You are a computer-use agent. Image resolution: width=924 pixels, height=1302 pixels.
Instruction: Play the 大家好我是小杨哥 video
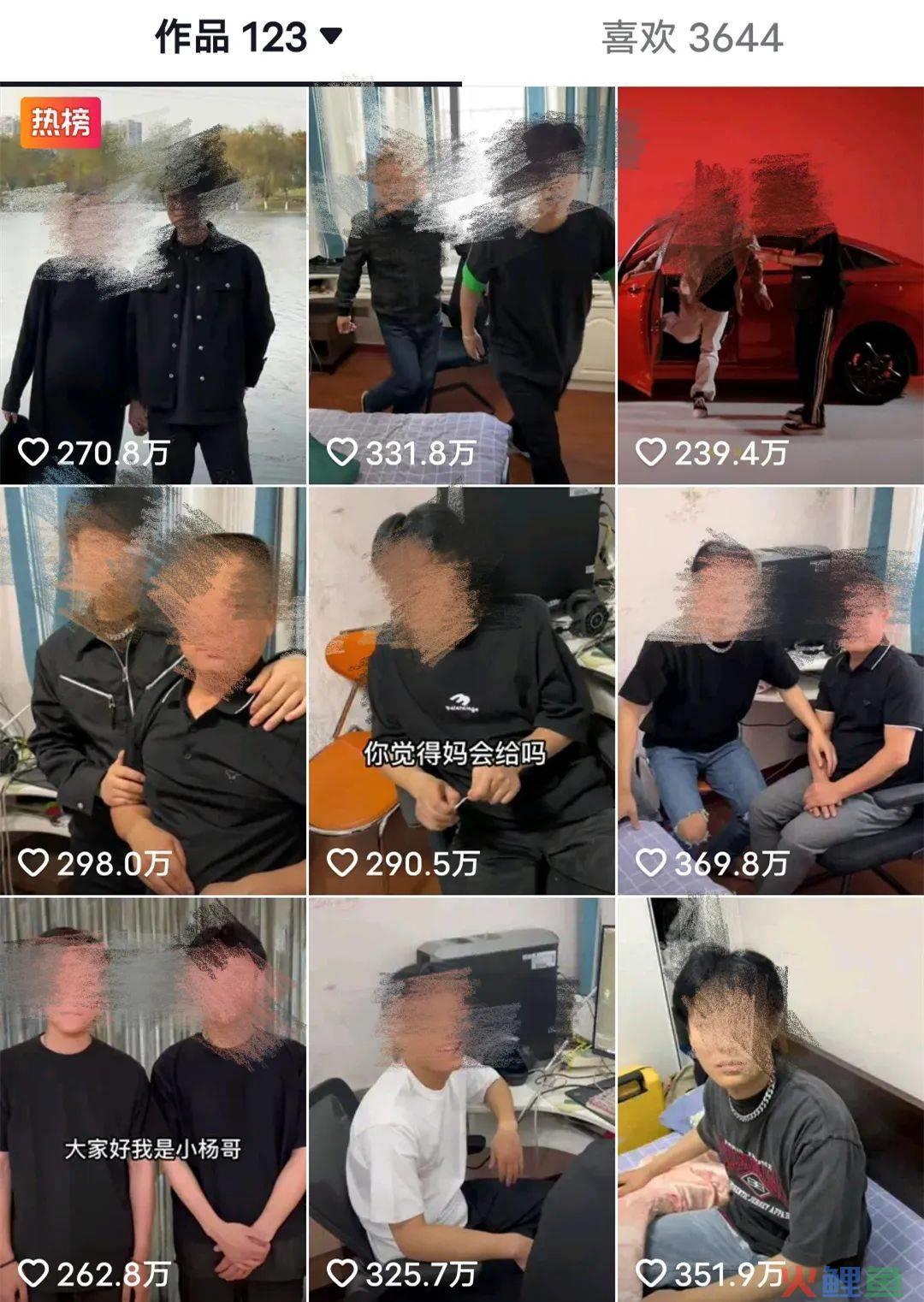[153, 1099]
